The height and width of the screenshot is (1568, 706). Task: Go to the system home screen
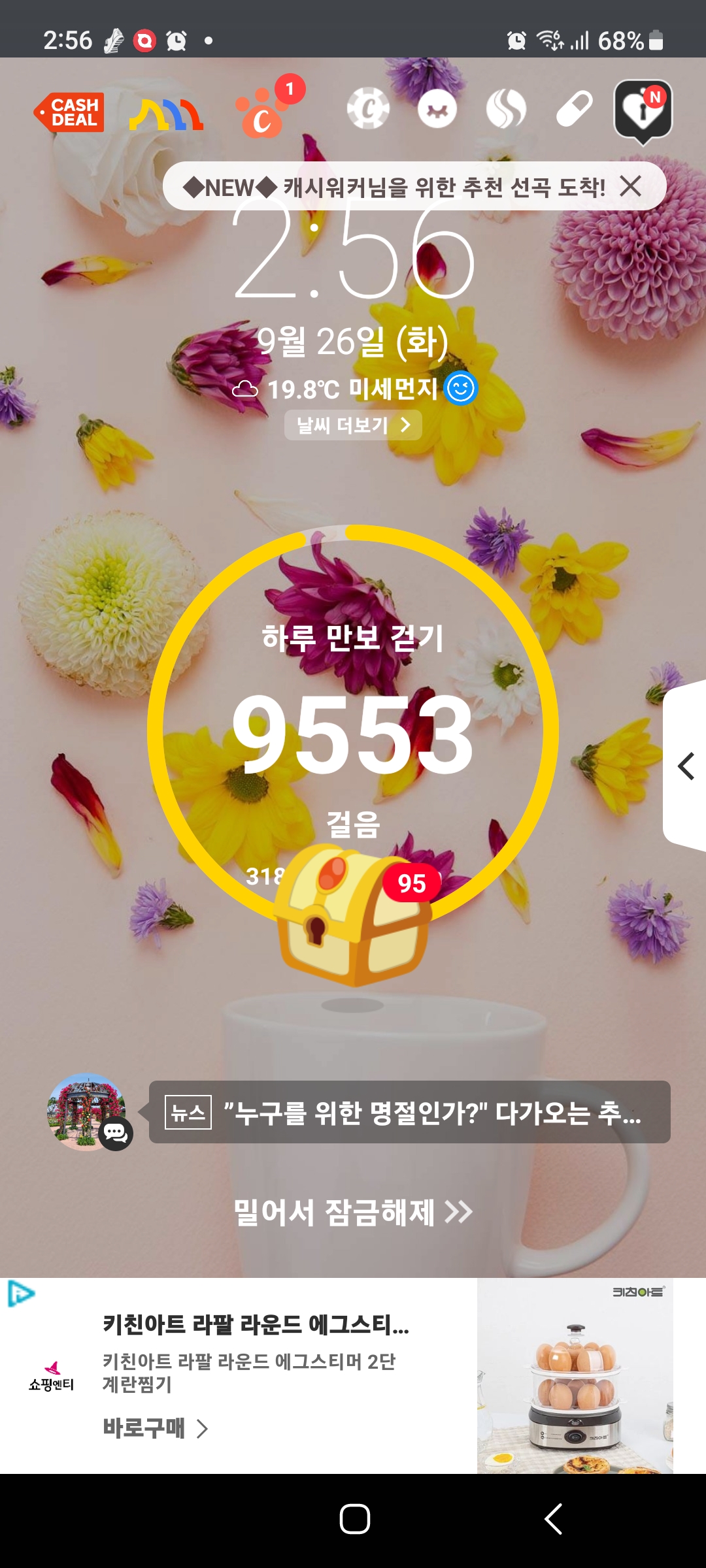[354, 1519]
